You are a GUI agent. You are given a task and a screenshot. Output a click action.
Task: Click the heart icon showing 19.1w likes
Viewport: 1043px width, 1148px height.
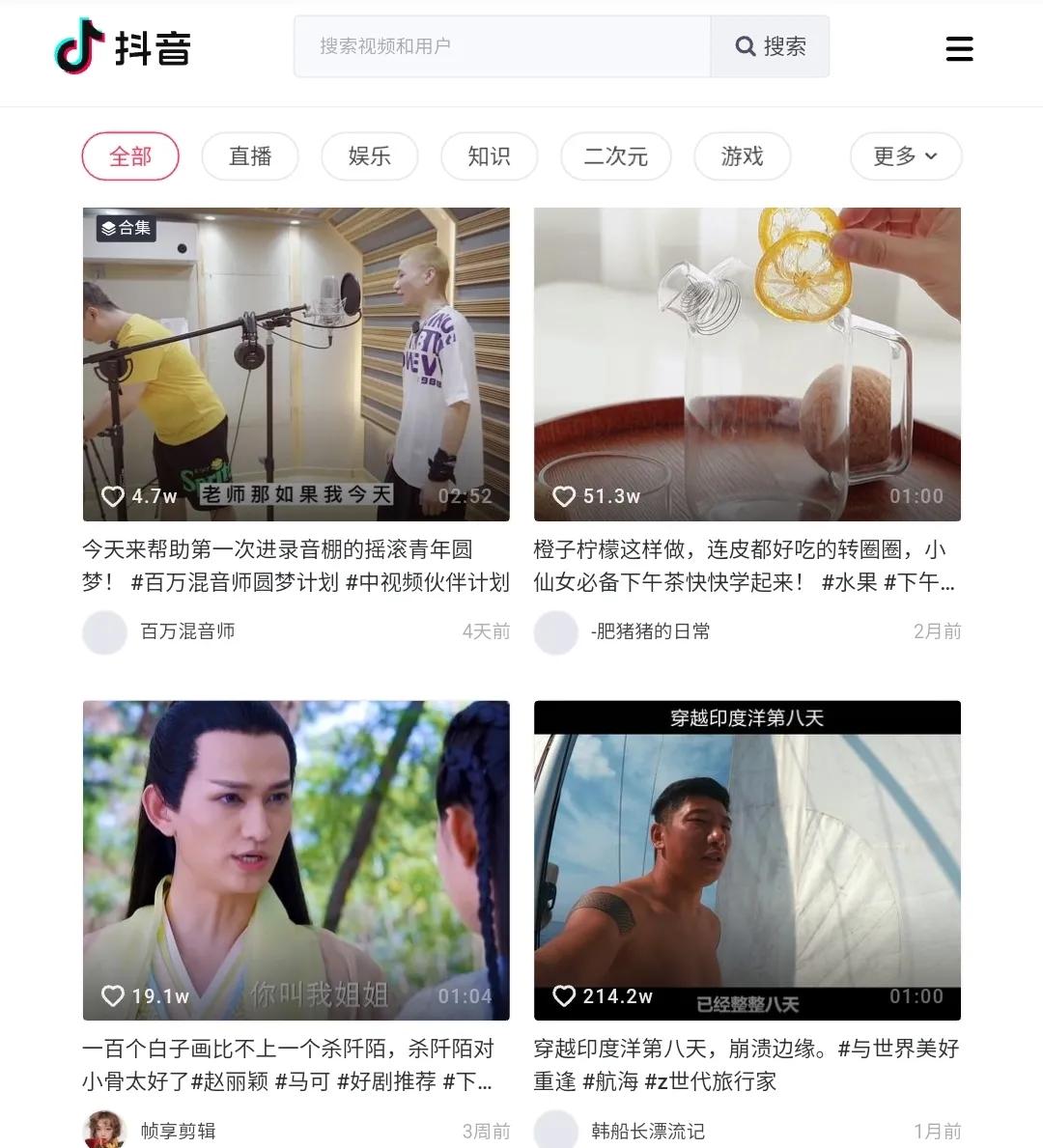(x=113, y=996)
